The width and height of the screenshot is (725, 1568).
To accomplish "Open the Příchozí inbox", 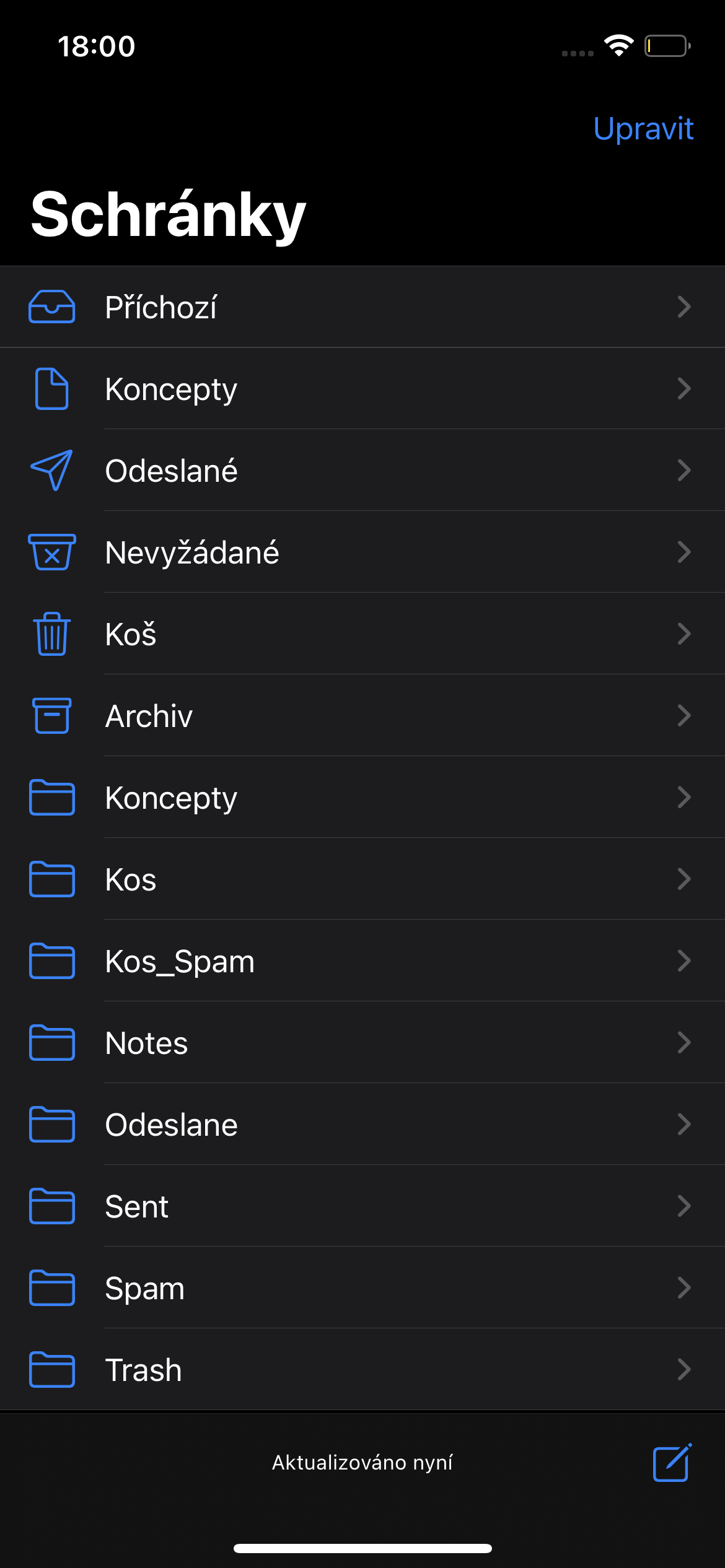I will pyautogui.click(x=362, y=307).
